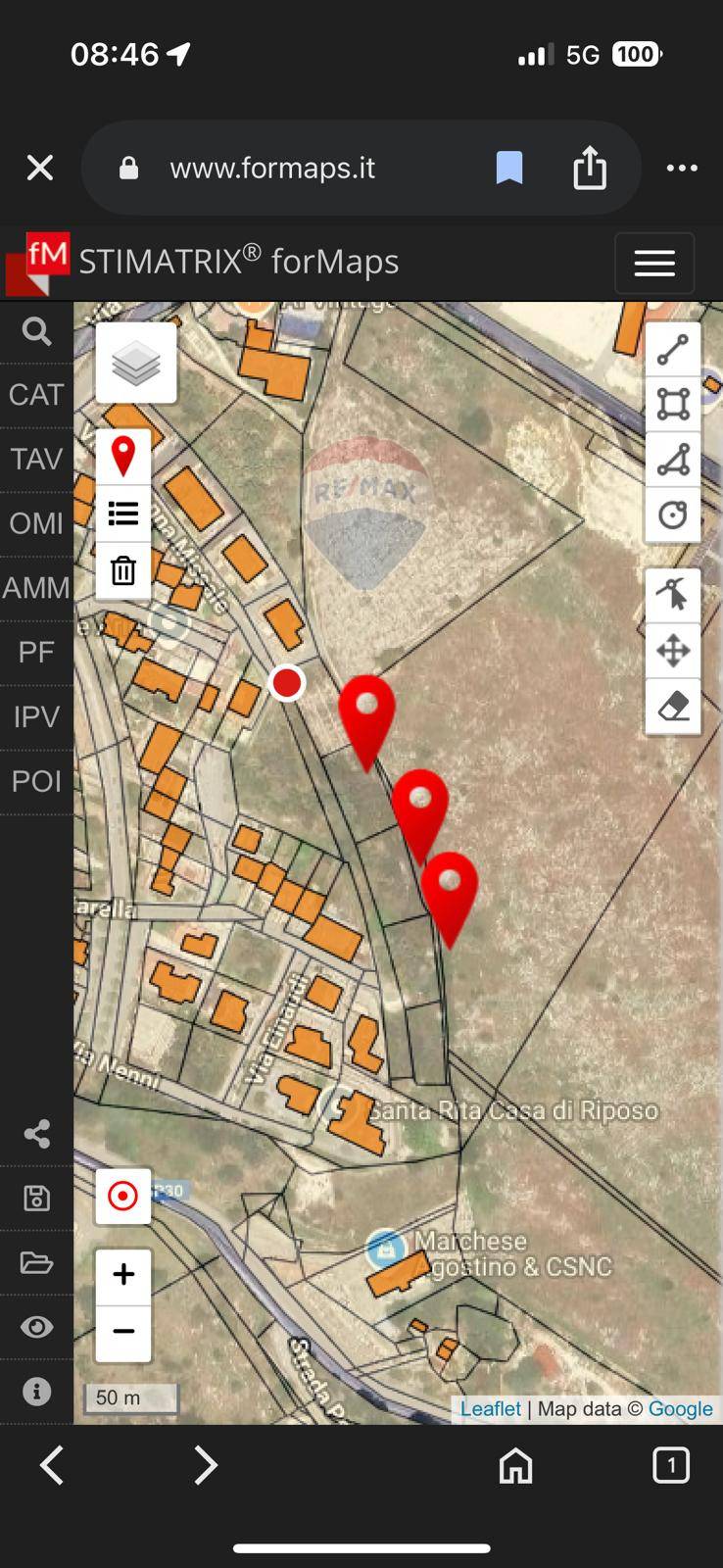Select the rectangle drawing tool
The height and width of the screenshot is (1568, 723).
672,405
